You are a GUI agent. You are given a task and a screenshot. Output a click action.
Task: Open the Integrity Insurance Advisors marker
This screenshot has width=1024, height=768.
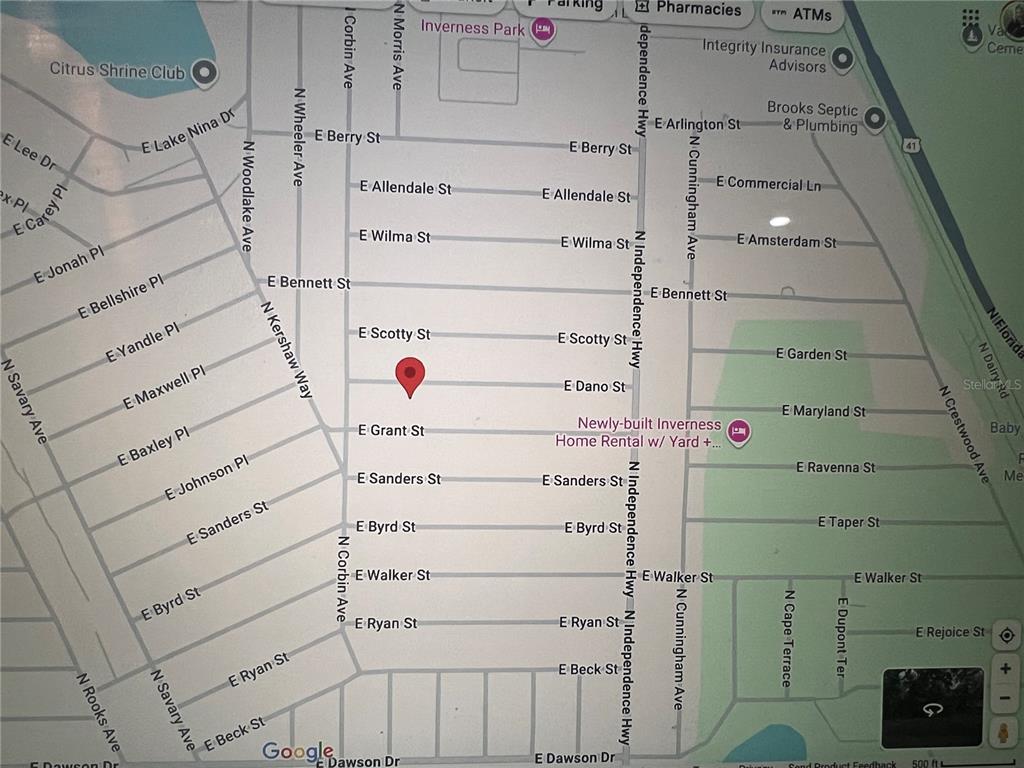[x=843, y=57]
